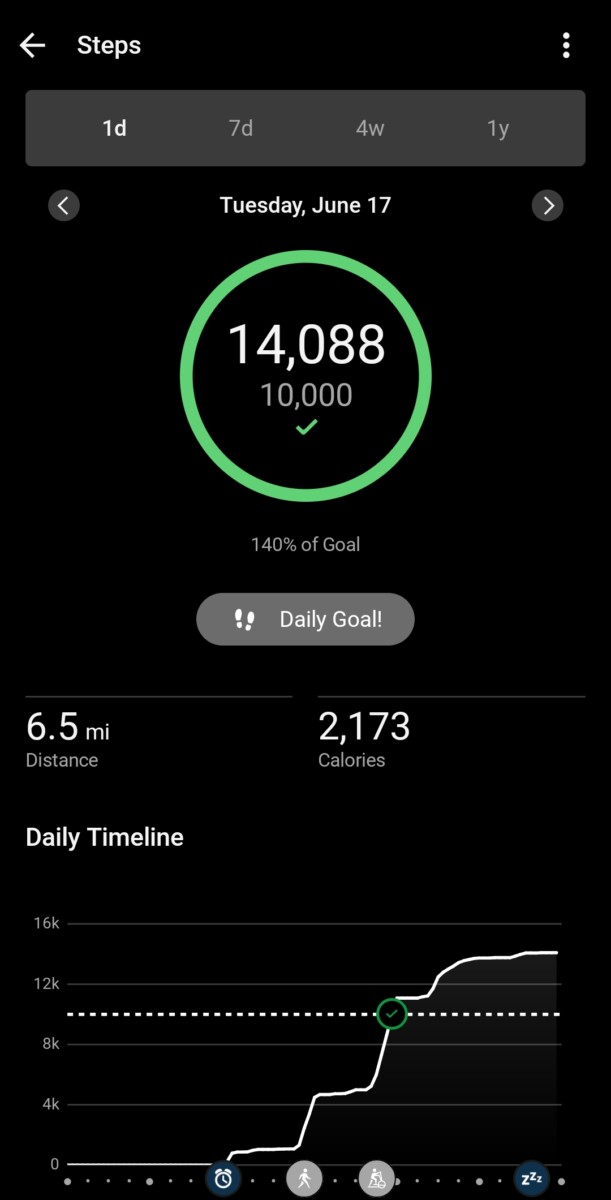Select the 1d view
611x1200 pixels.
[114, 129]
